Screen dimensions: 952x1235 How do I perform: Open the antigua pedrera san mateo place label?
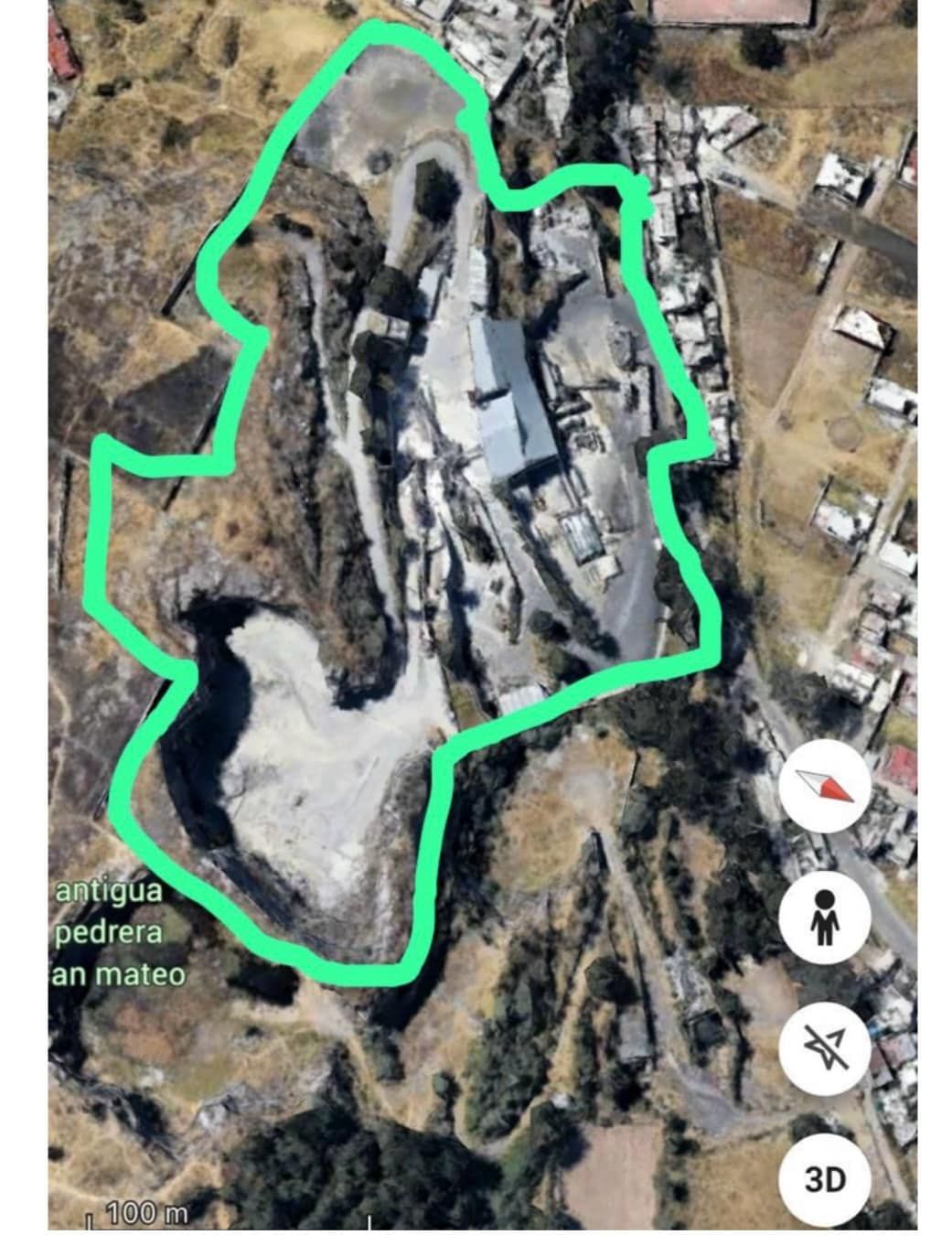click(119, 932)
